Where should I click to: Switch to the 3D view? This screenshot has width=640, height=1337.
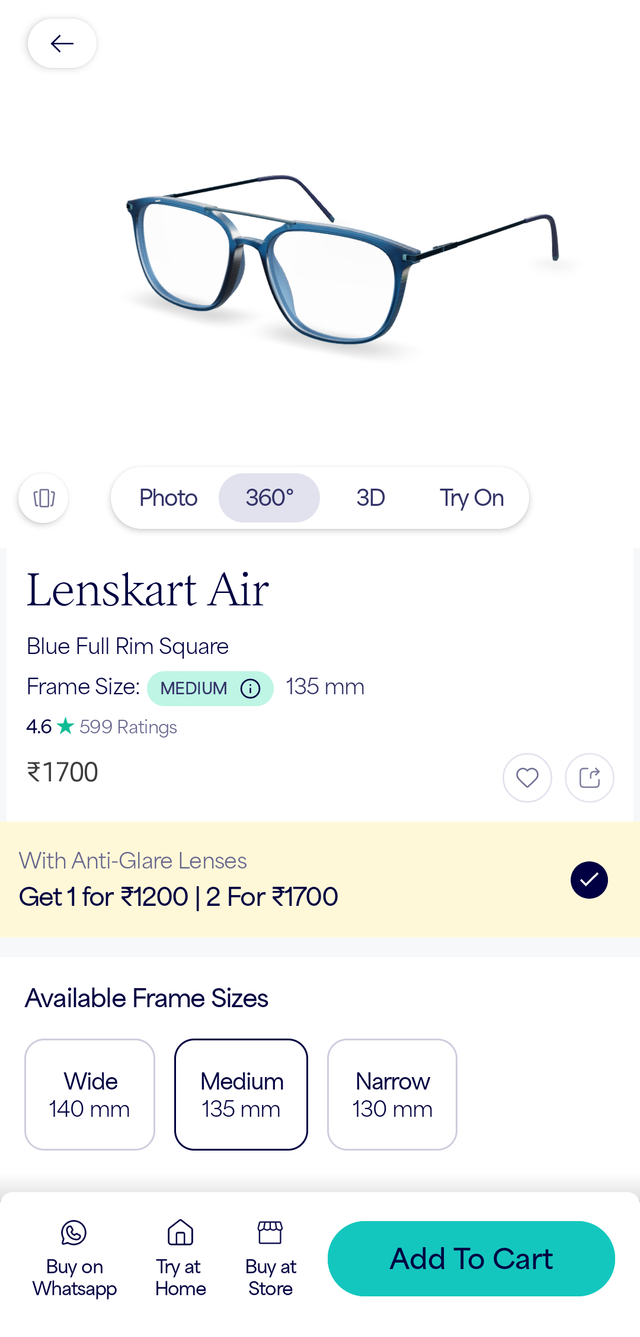tap(370, 498)
